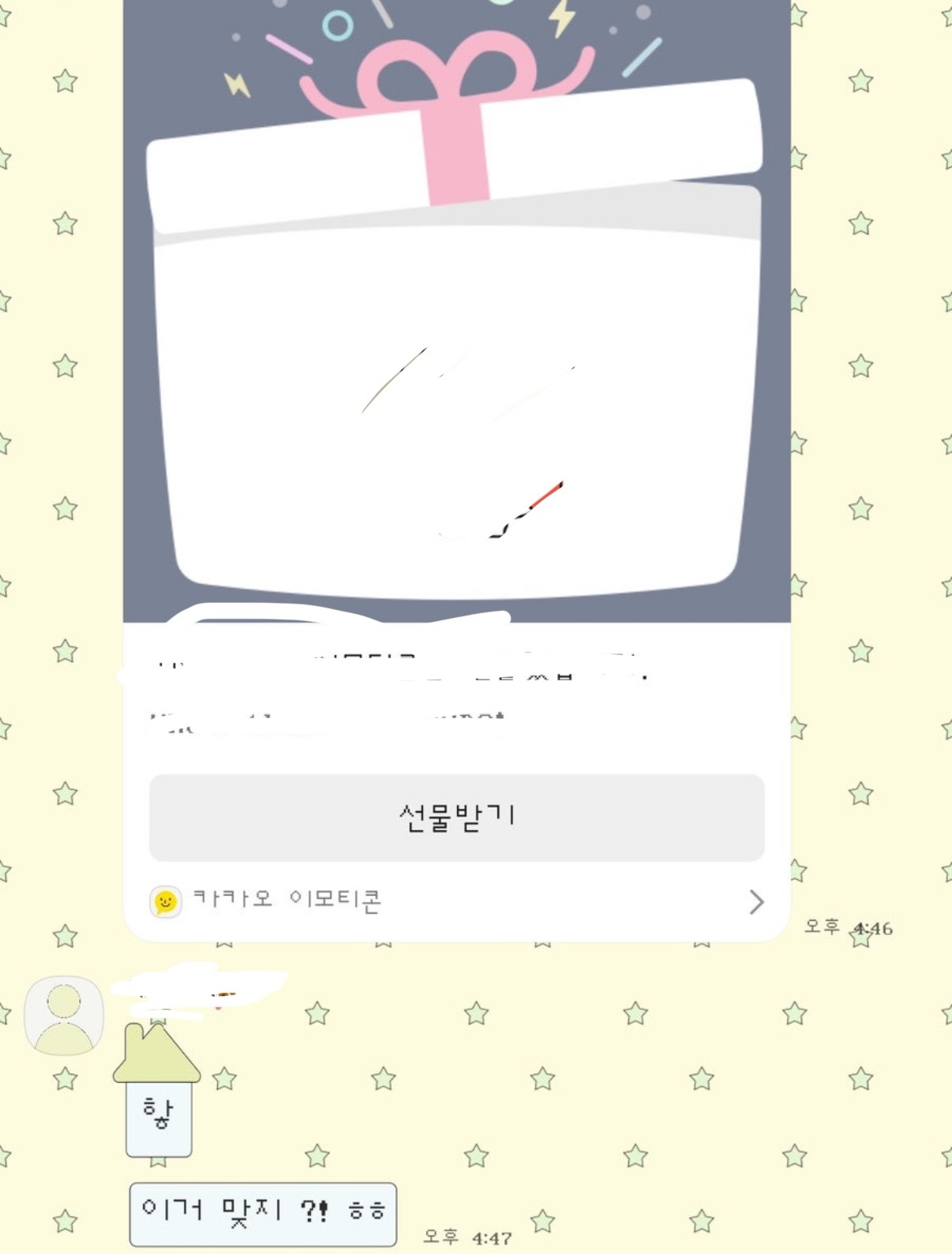
Task: Open the sender's profile picture
Action: [x=64, y=1015]
